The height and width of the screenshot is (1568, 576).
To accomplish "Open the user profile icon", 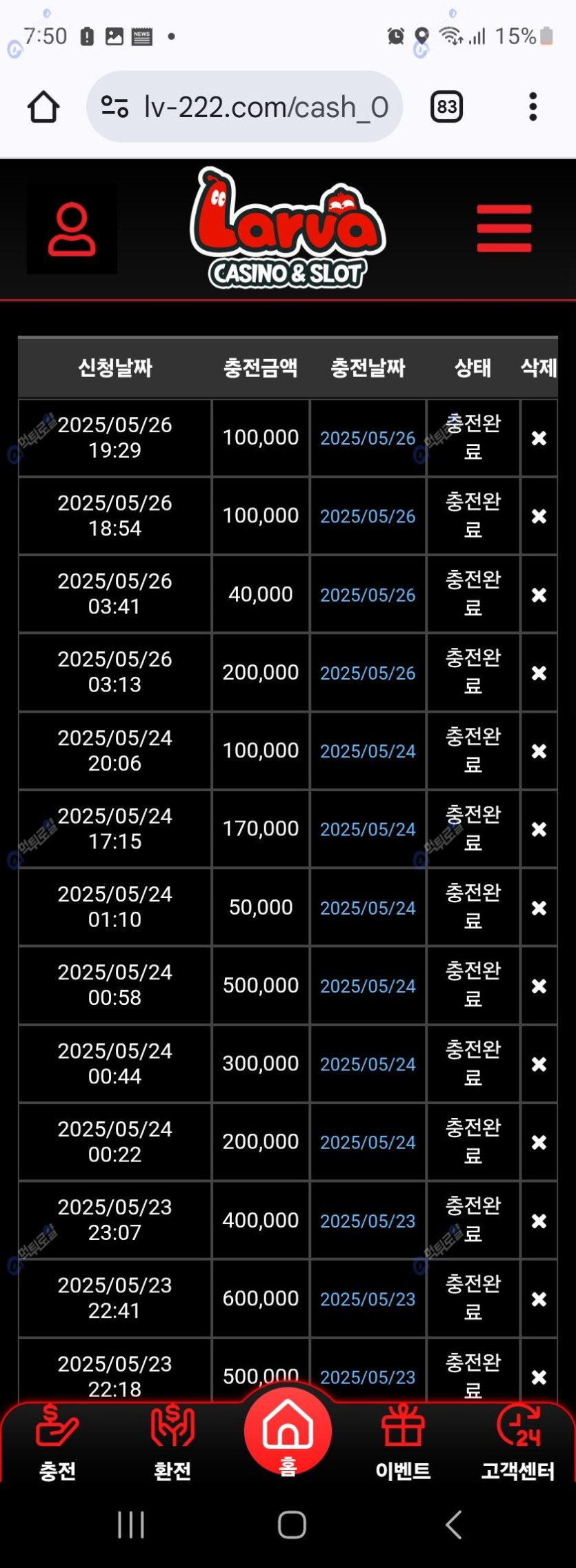I will point(72,229).
